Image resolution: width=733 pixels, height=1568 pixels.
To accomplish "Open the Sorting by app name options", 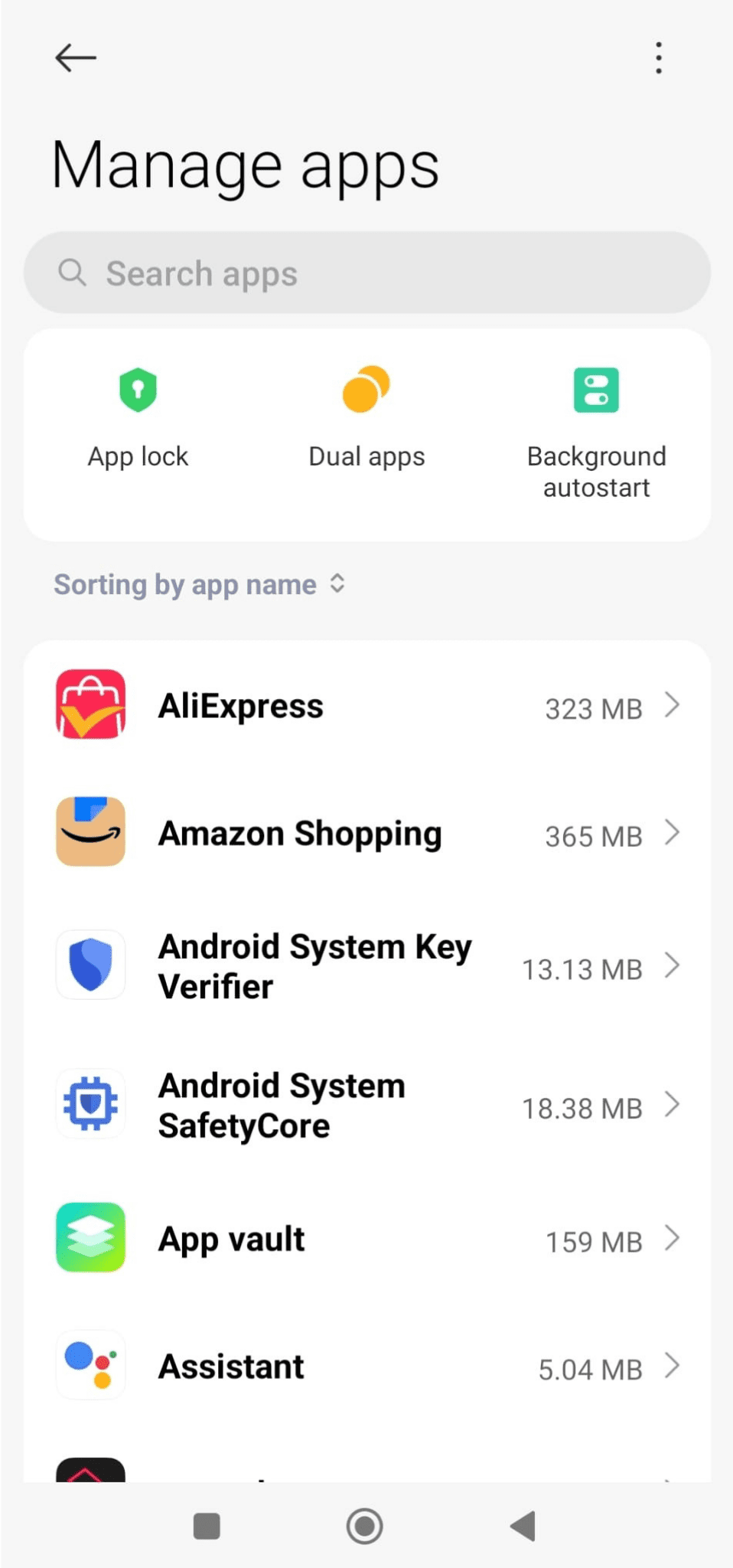I will (199, 584).
